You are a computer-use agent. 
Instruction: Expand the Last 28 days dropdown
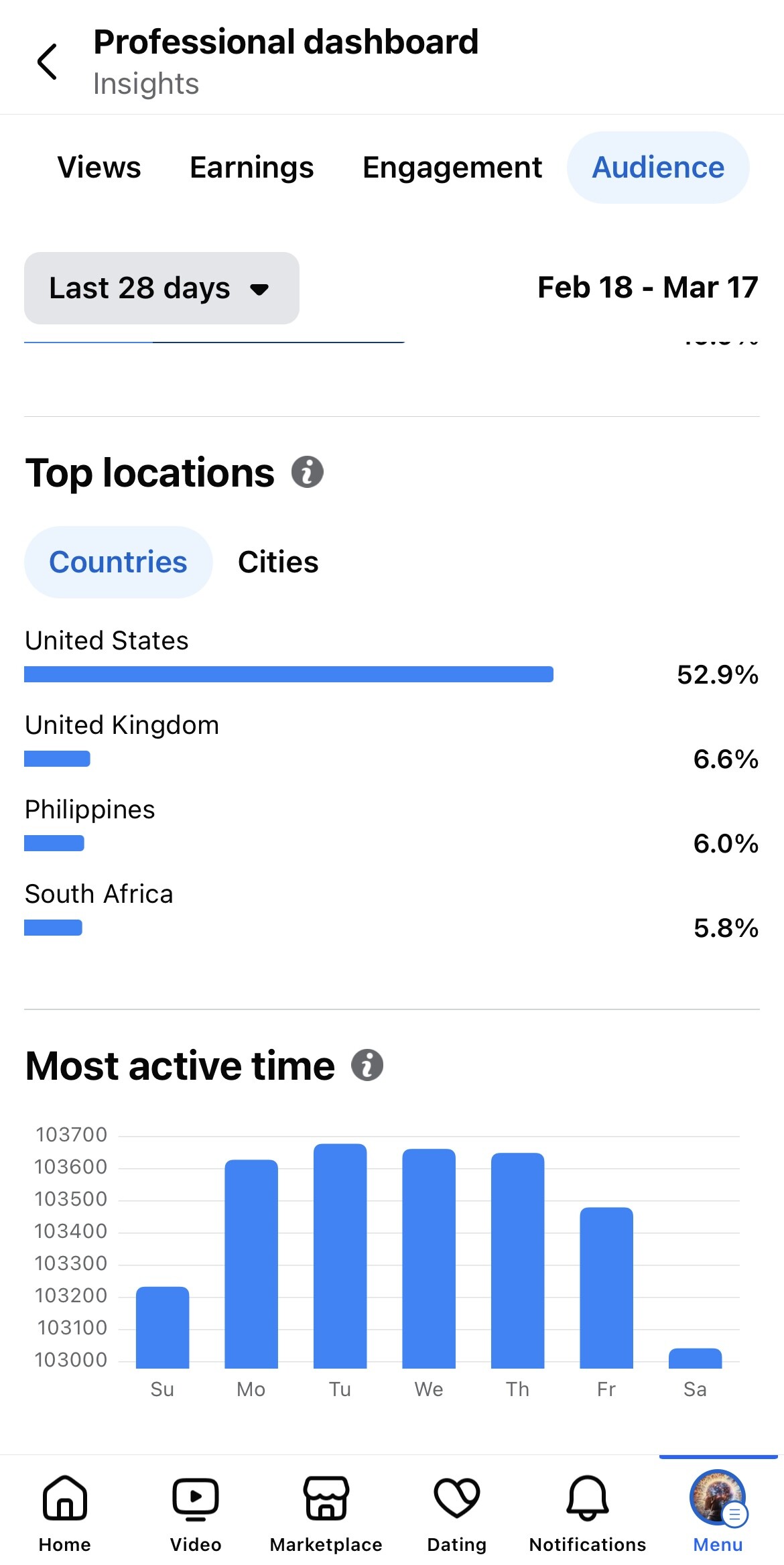[x=161, y=288]
